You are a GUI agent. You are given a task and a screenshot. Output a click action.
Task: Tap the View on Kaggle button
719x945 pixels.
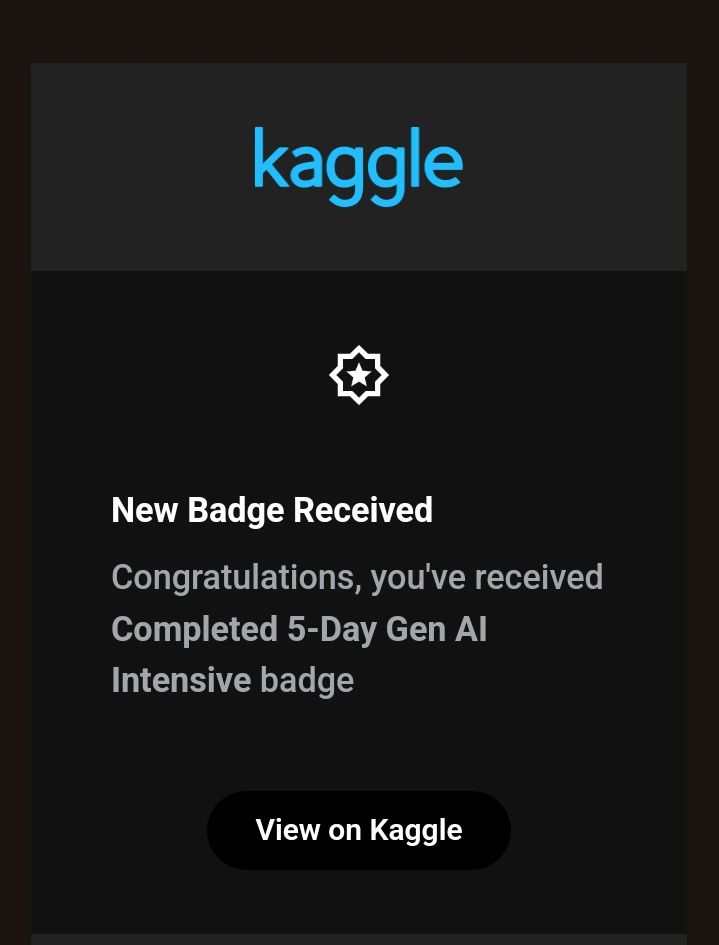coord(358,830)
